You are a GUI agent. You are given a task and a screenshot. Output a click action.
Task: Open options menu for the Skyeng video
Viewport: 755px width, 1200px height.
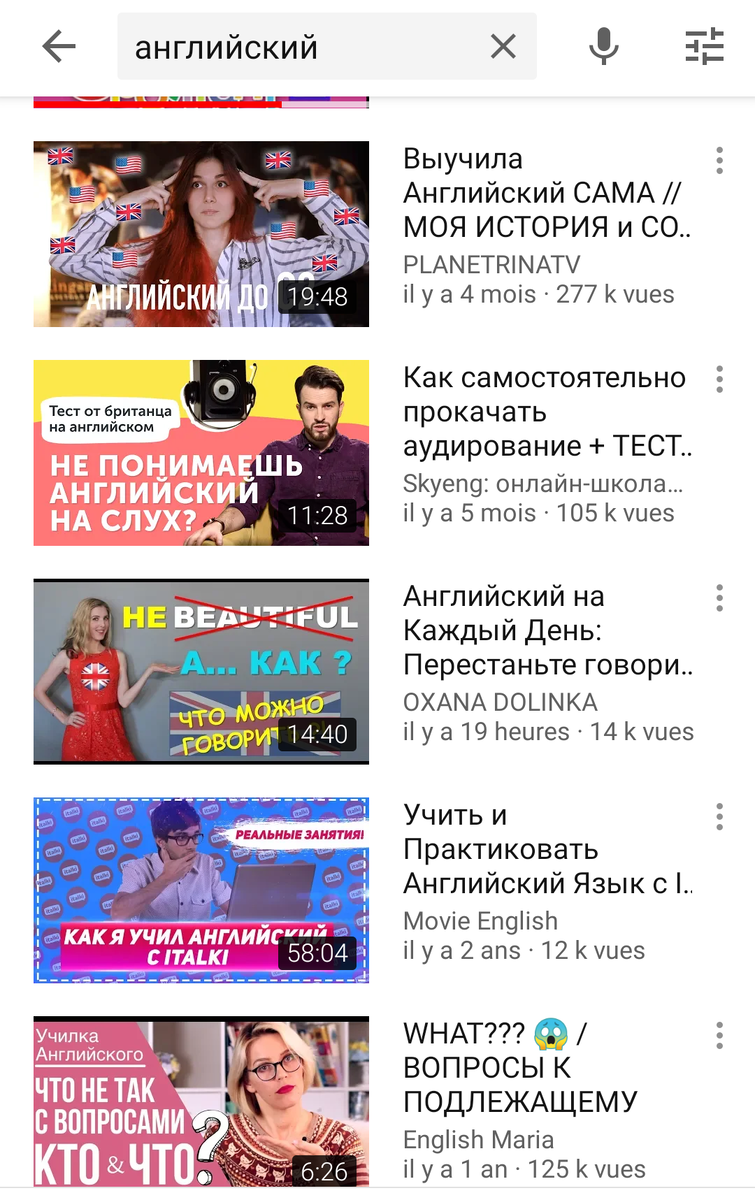(x=718, y=380)
